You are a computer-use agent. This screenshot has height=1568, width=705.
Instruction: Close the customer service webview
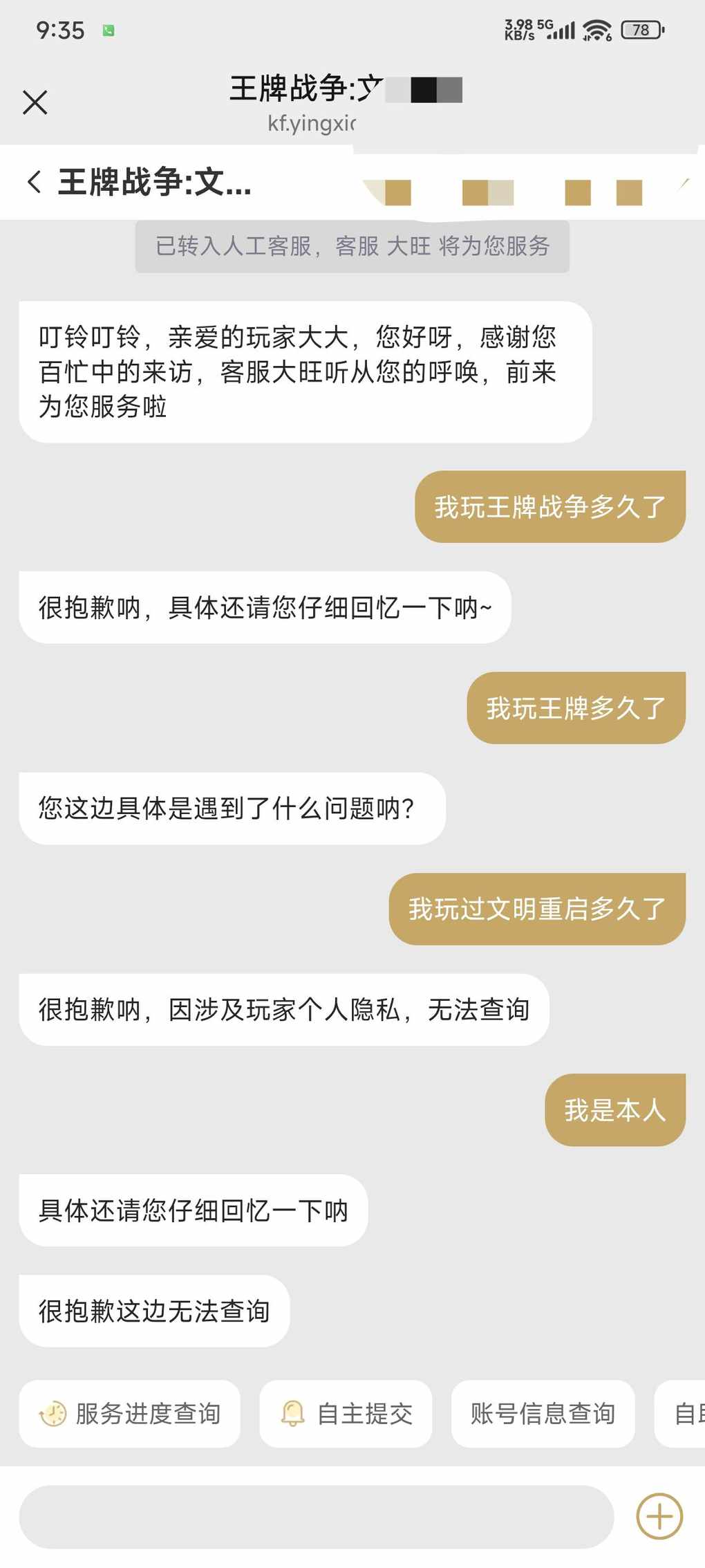[35, 102]
